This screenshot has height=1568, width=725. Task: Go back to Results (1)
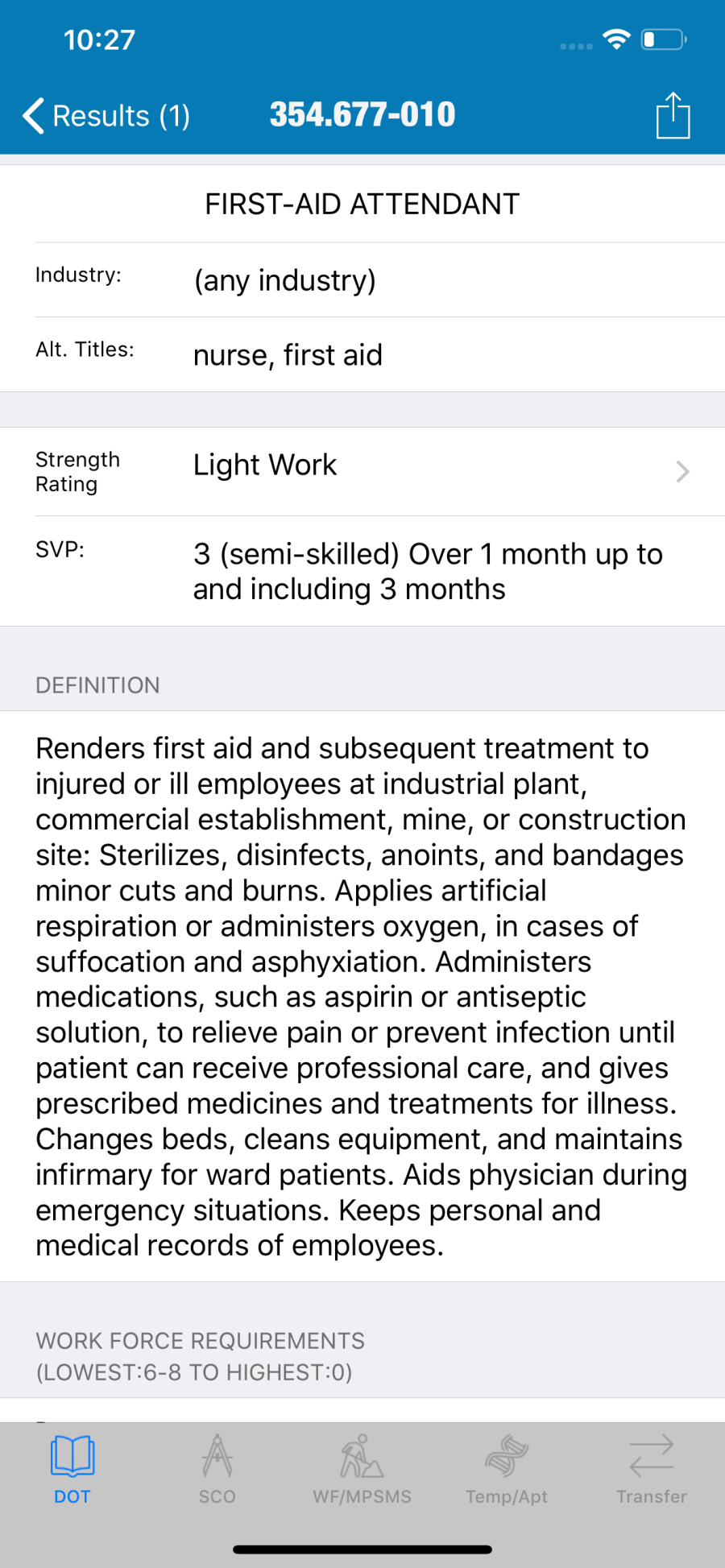click(x=106, y=116)
